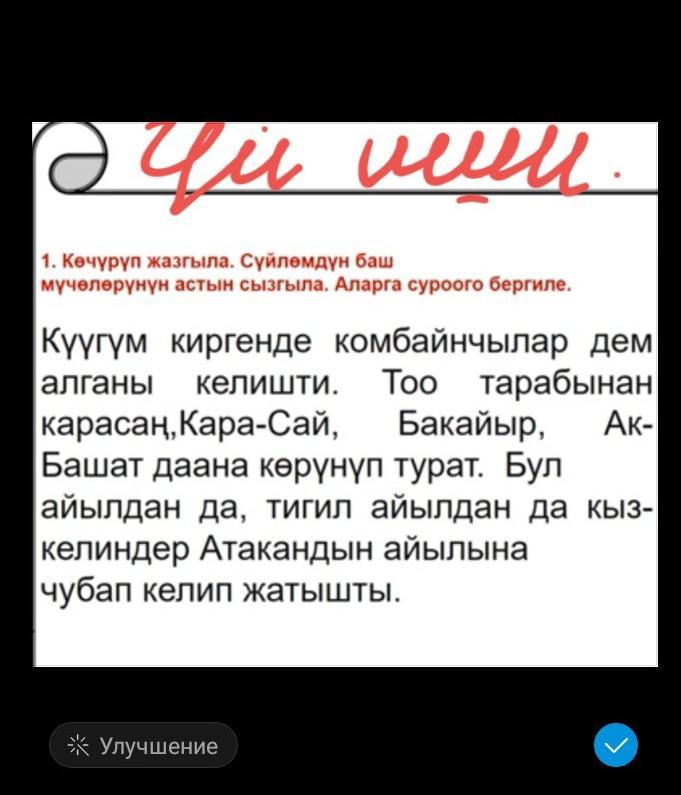Tap the Улучшение enhance button

coord(143,745)
